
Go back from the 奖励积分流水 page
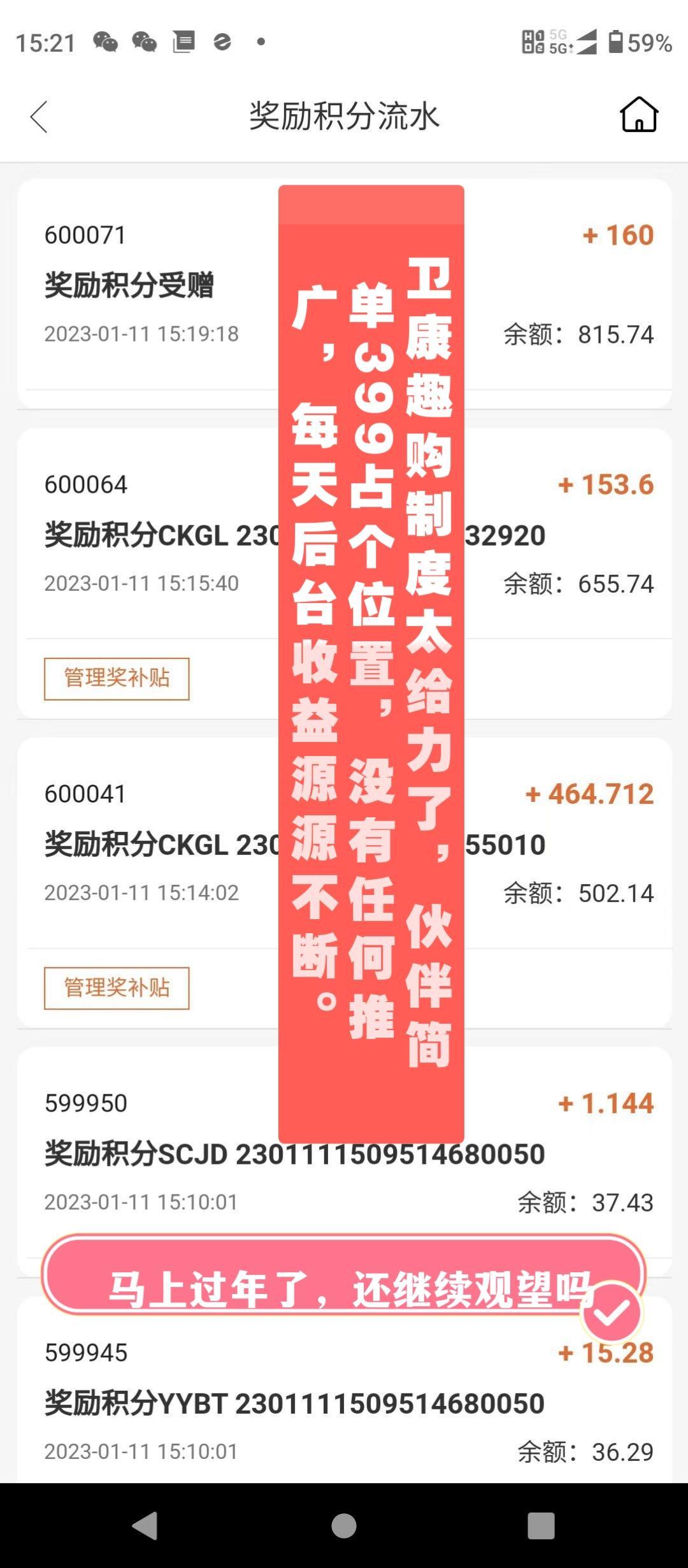39,117
